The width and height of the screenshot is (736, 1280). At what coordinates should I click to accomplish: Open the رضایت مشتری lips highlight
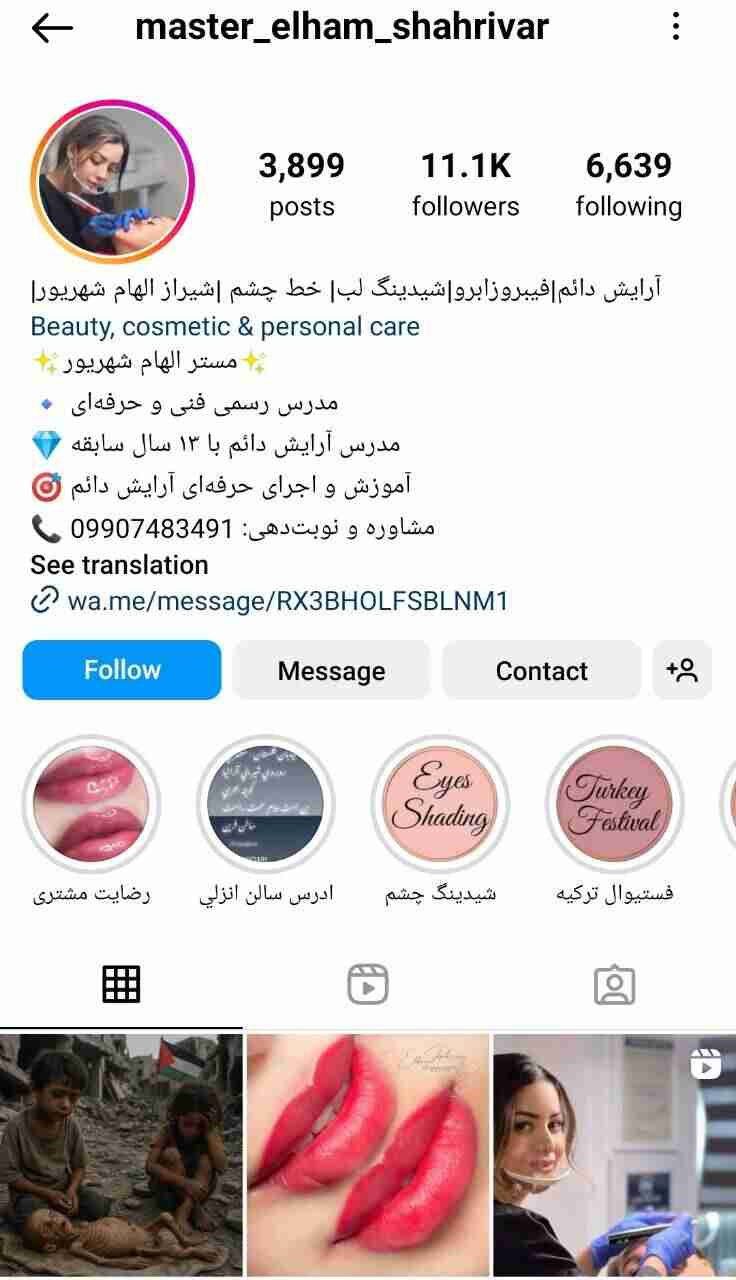[x=91, y=804]
